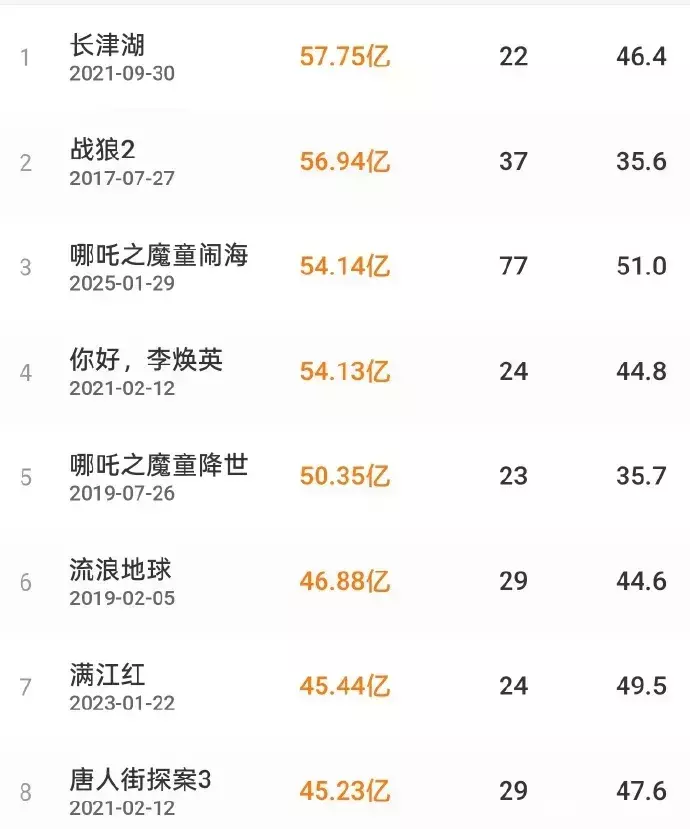The image size is (690, 829).
Task: Open the 流浪地球 row
Action: [x=120, y=570]
